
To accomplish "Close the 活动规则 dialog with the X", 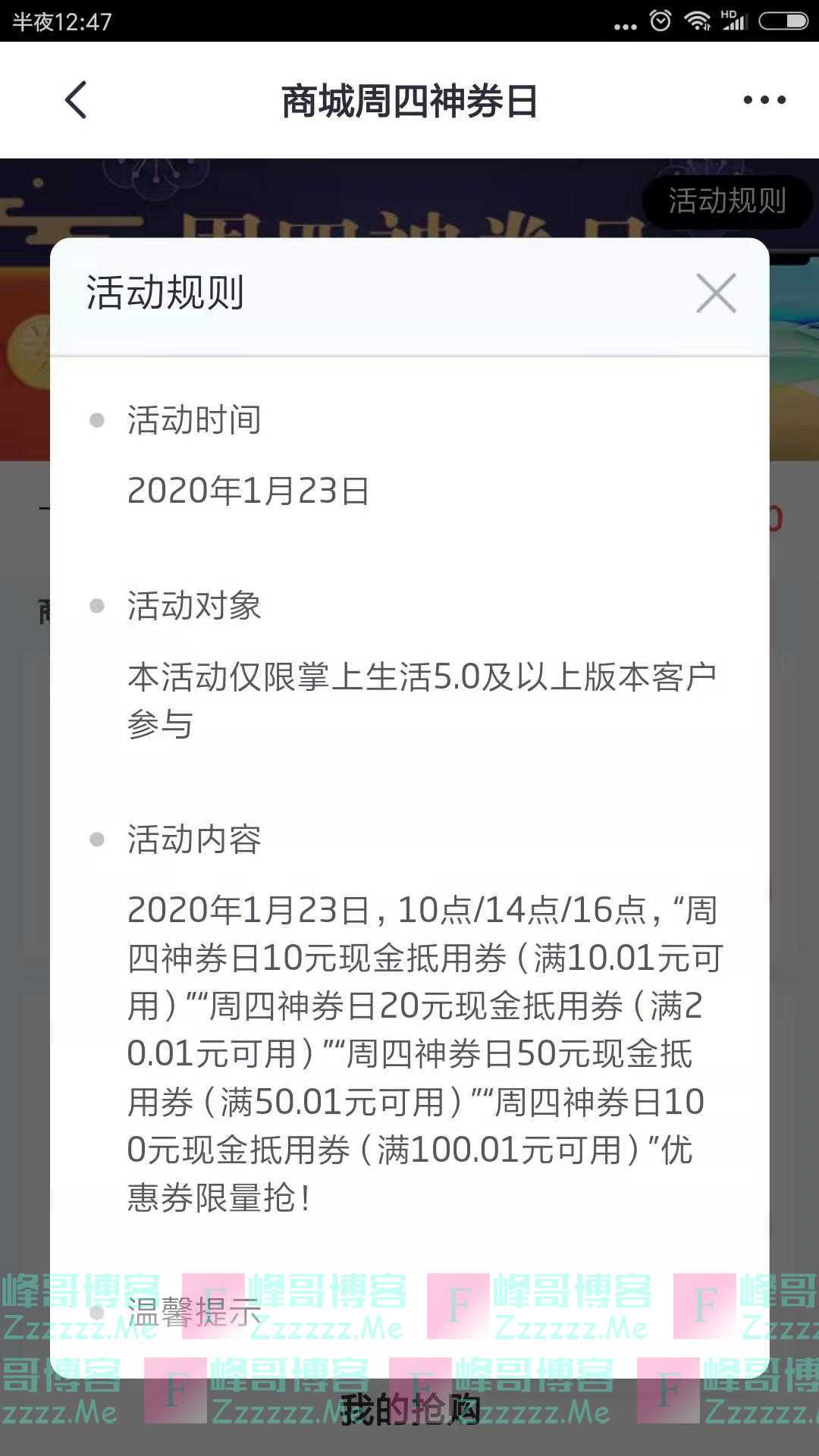I will click(716, 293).
